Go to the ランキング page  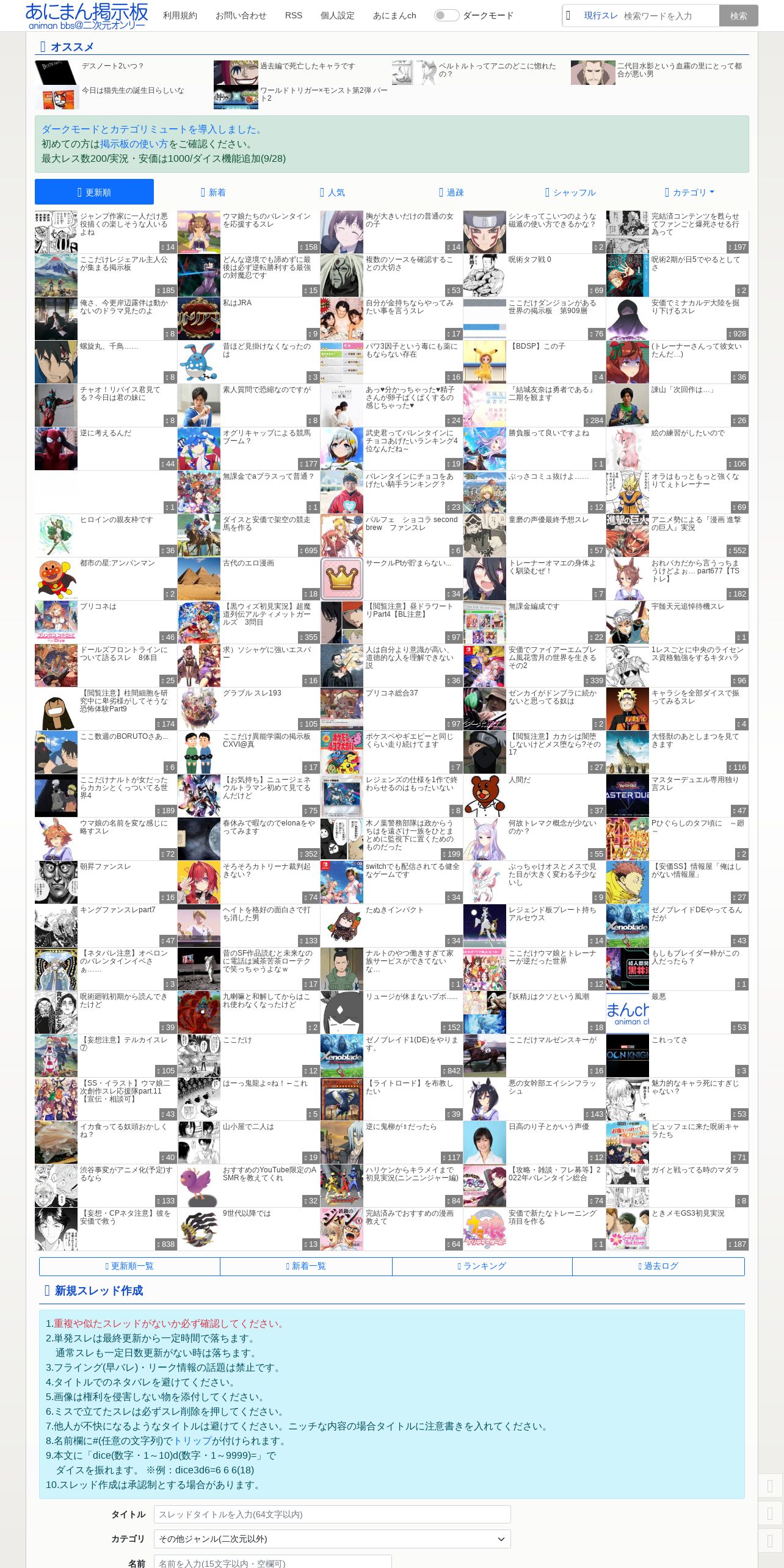pyautogui.click(x=482, y=1266)
